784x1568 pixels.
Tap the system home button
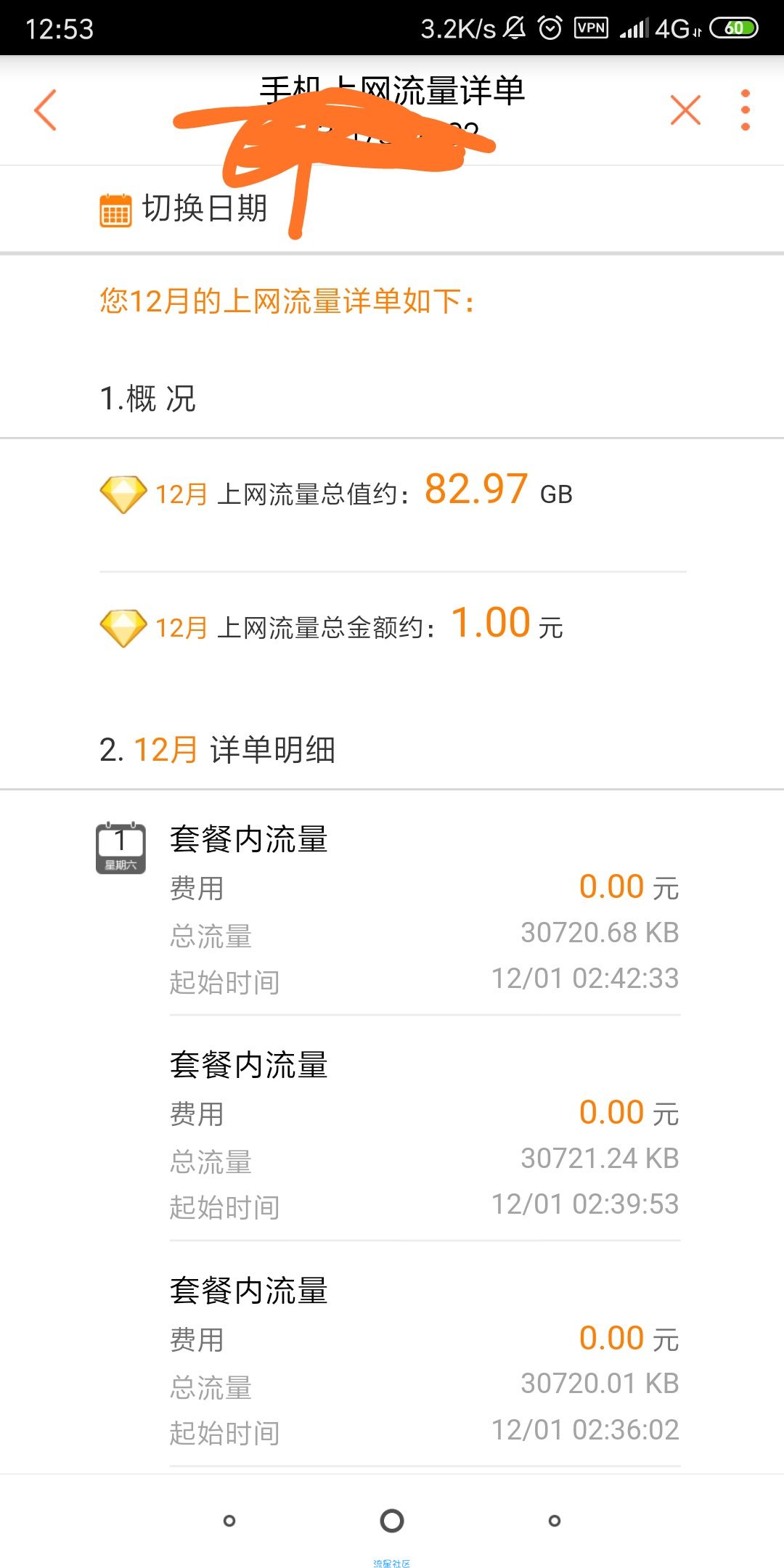click(392, 1520)
